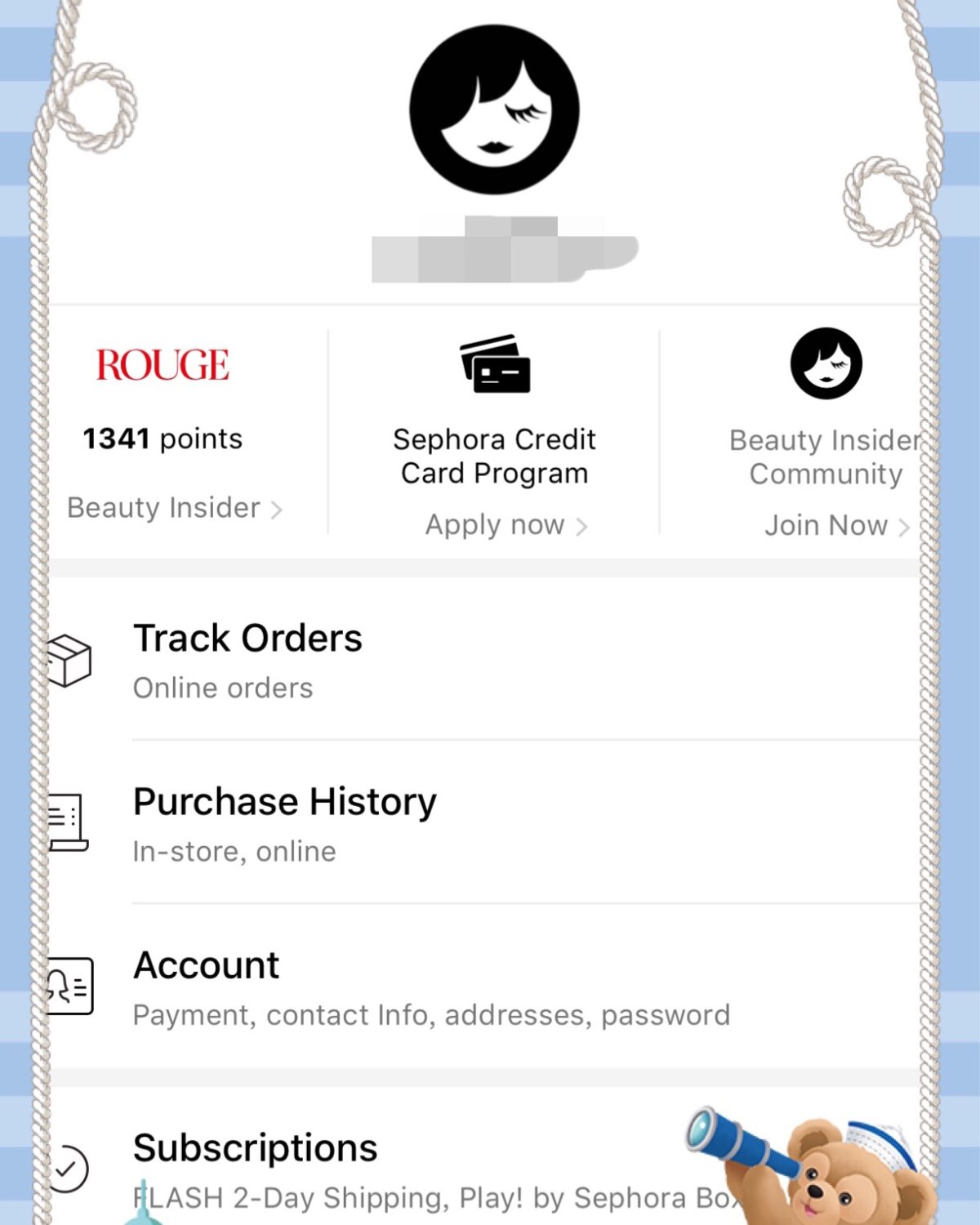Apply now for Sephora Credit Card
Screen dimensions: 980x1225
coord(506,525)
